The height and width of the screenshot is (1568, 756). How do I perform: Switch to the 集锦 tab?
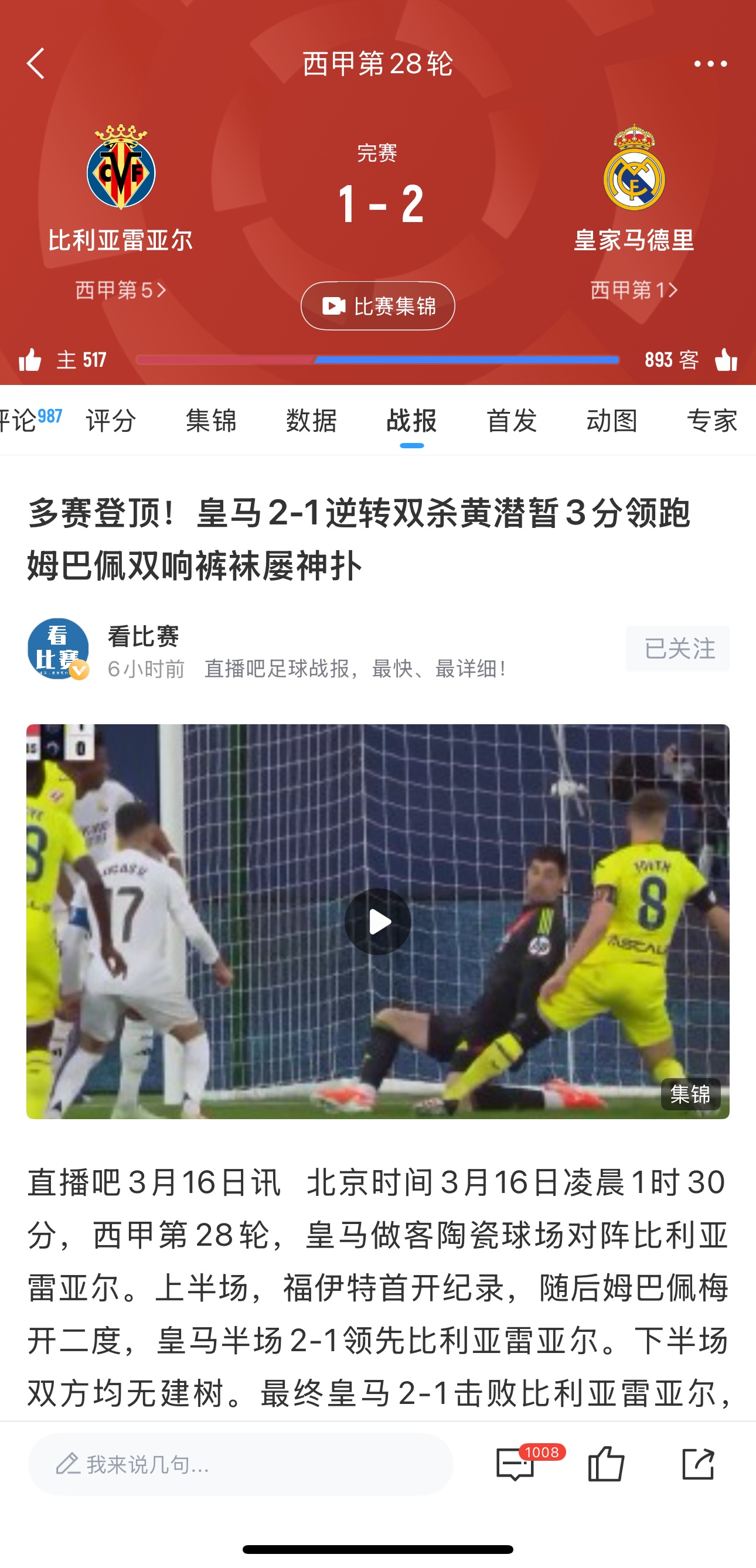click(x=210, y=420)
